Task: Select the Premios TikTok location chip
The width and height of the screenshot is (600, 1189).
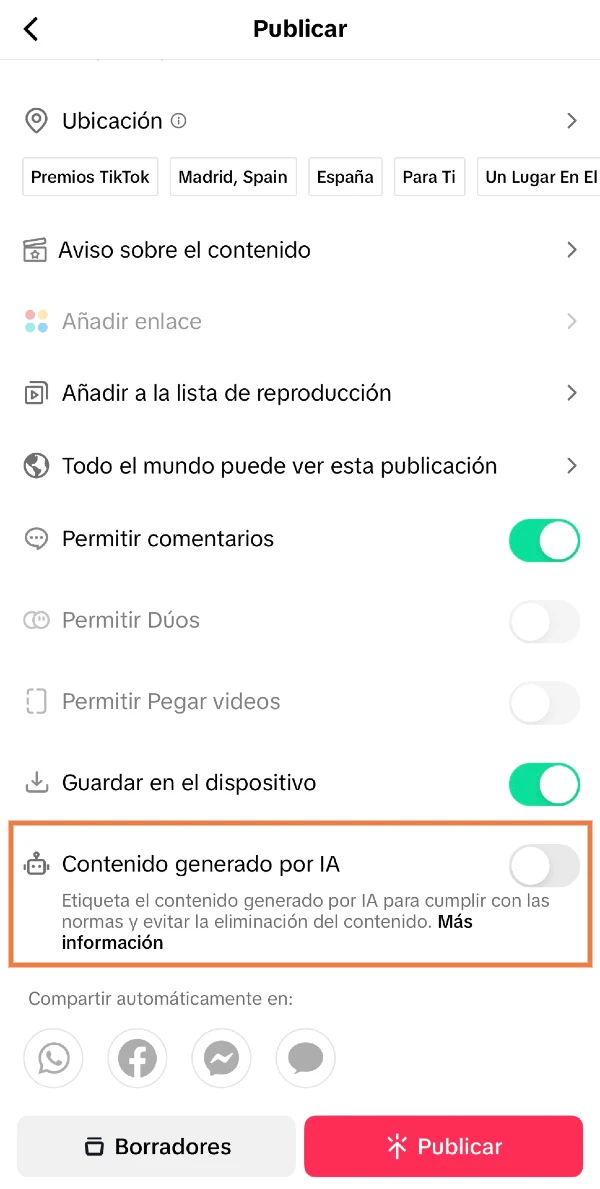Action: (x=90, y=177)
